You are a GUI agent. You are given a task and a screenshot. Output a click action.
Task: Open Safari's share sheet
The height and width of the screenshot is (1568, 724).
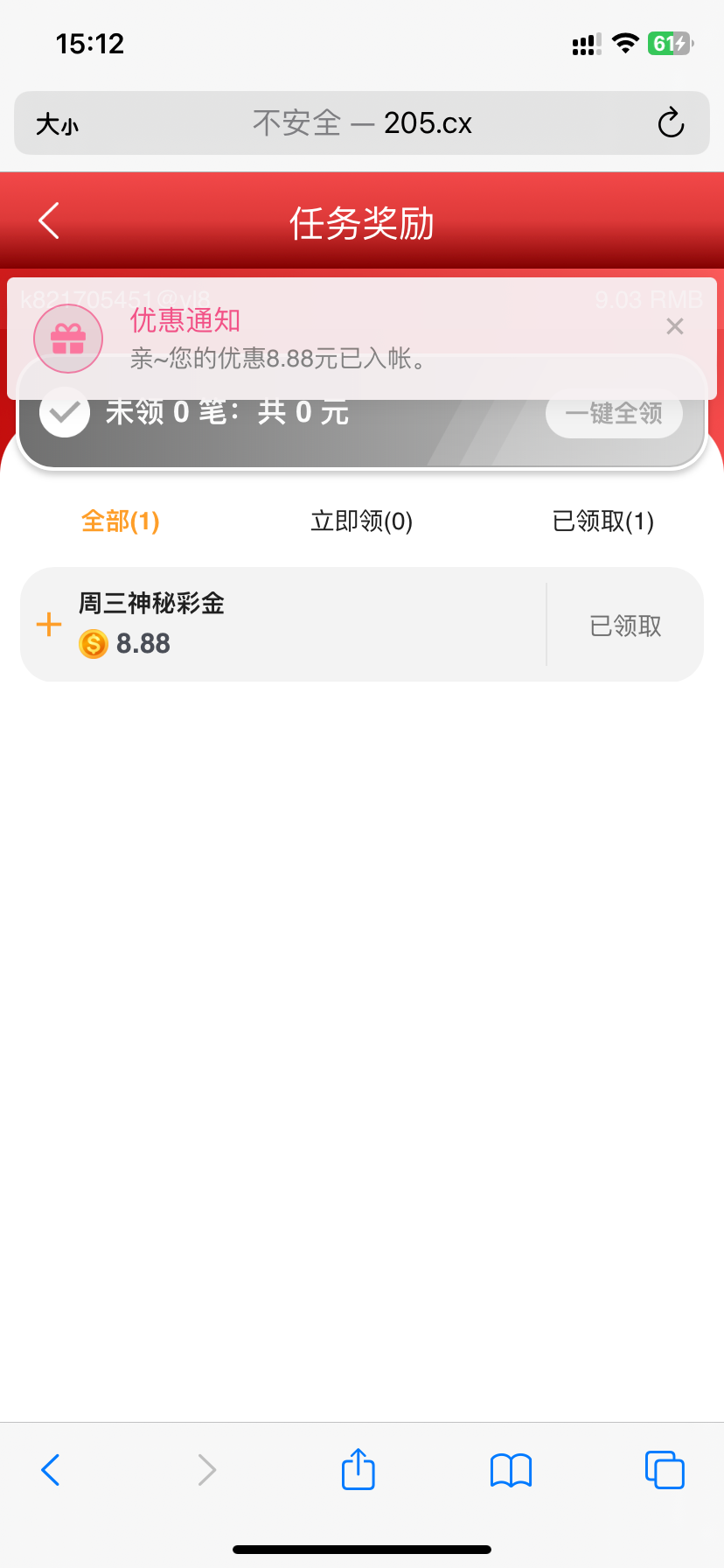pos(358,1469)
